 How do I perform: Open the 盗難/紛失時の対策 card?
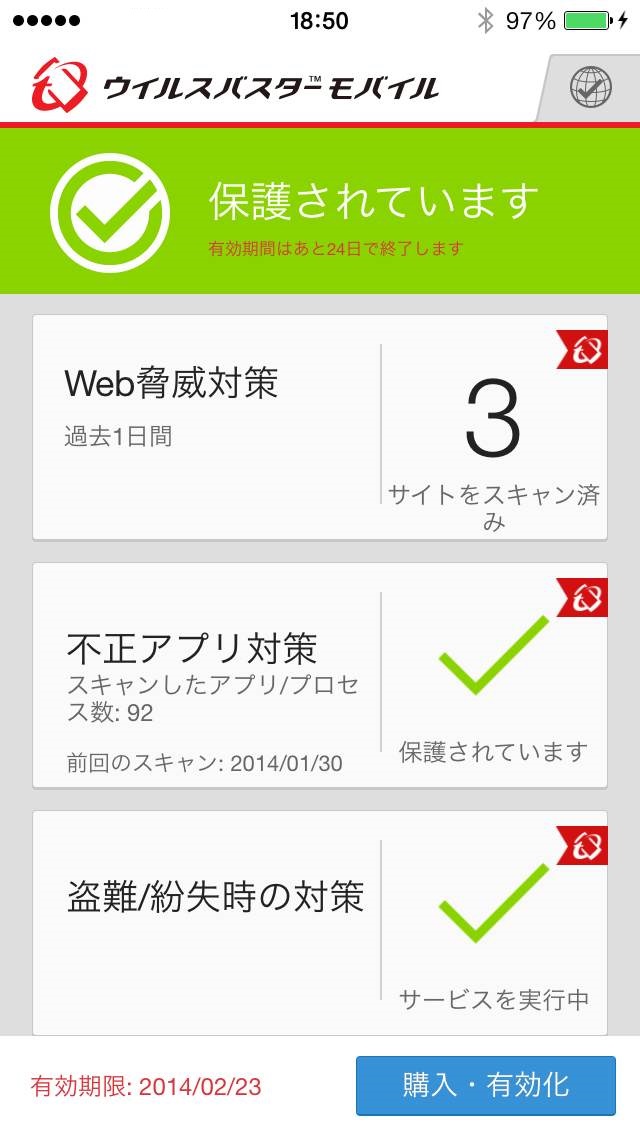[320, 920]
